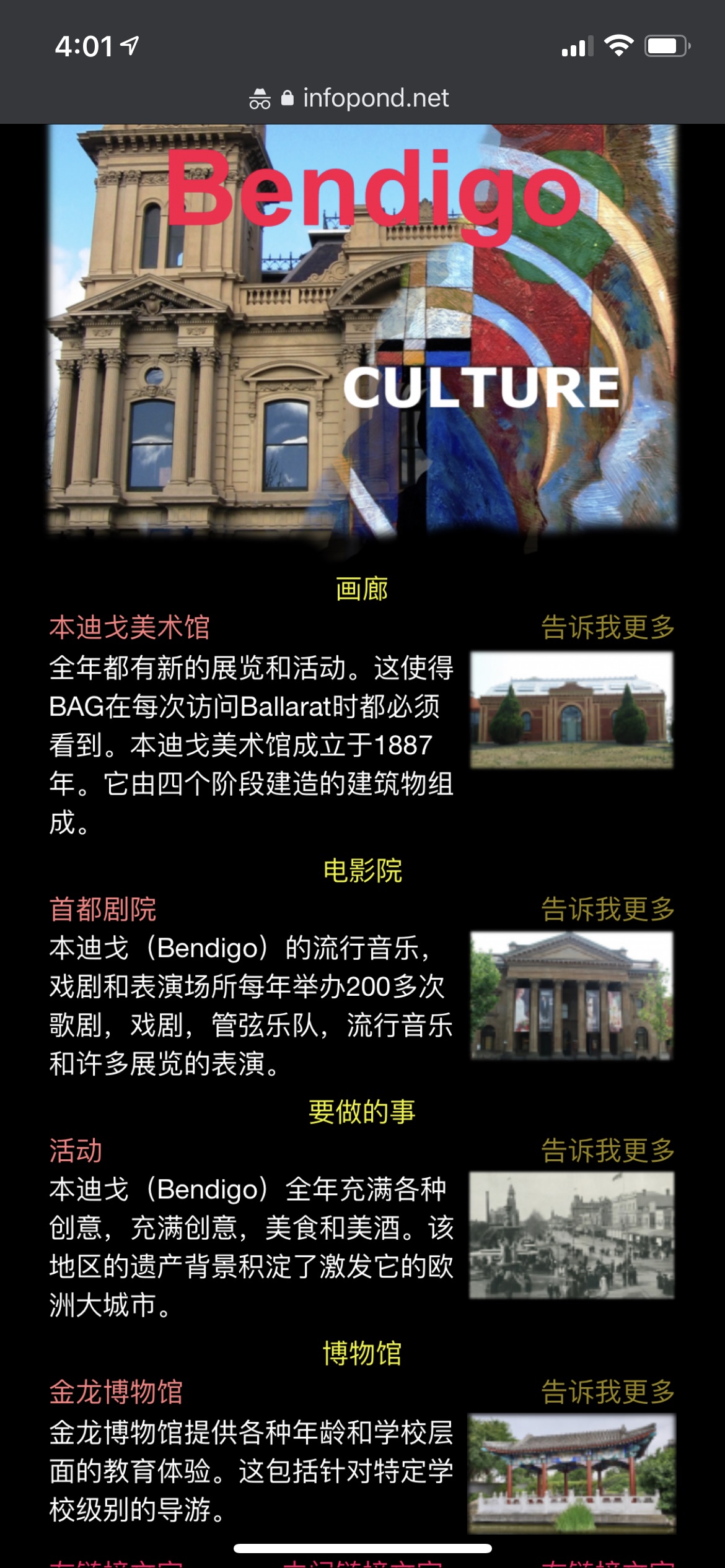Tap 告诉我更多 beside 活动
725x1568 pixels.
(607, 1151)
